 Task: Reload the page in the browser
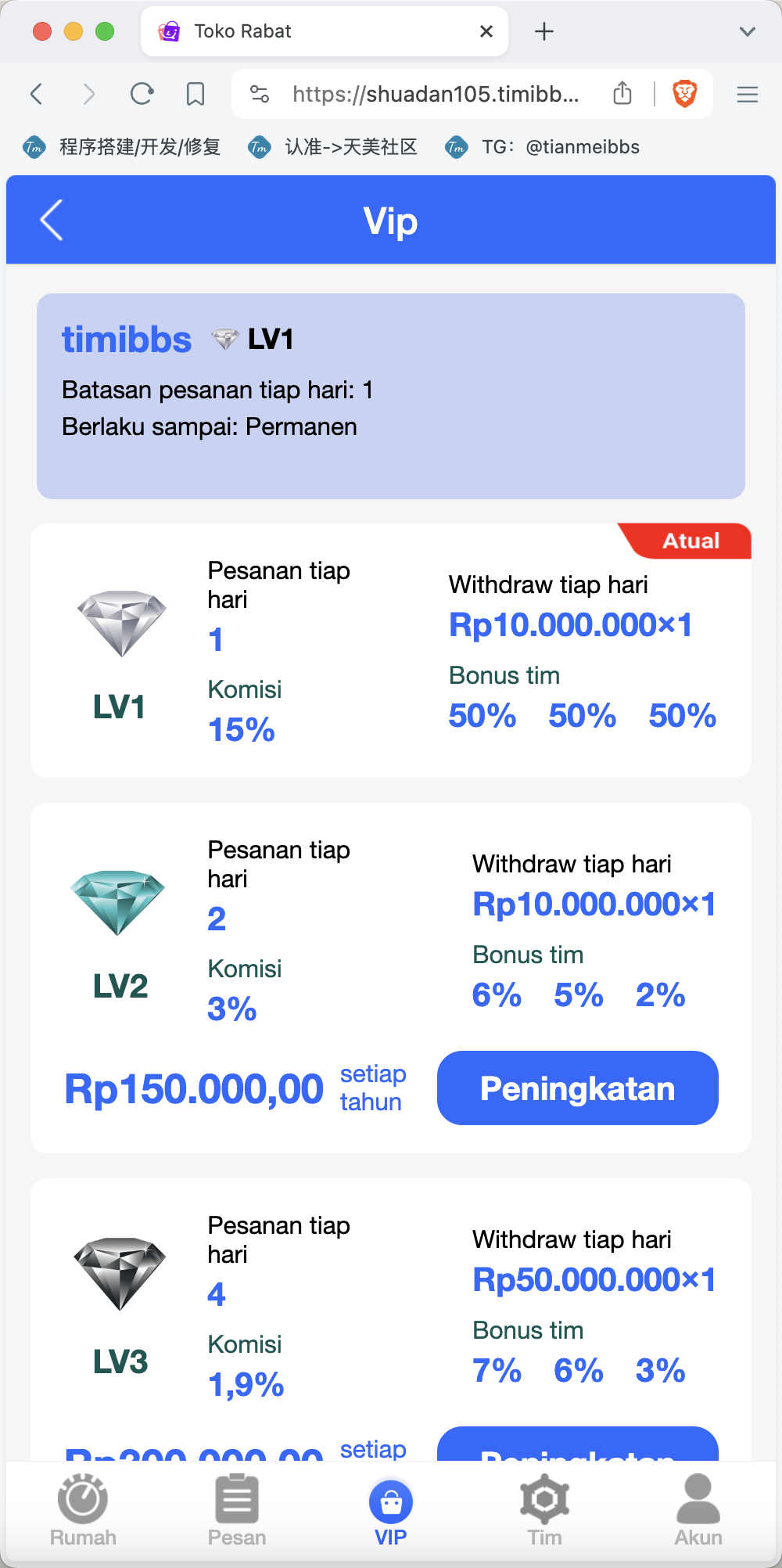click(x=142, y=94)
